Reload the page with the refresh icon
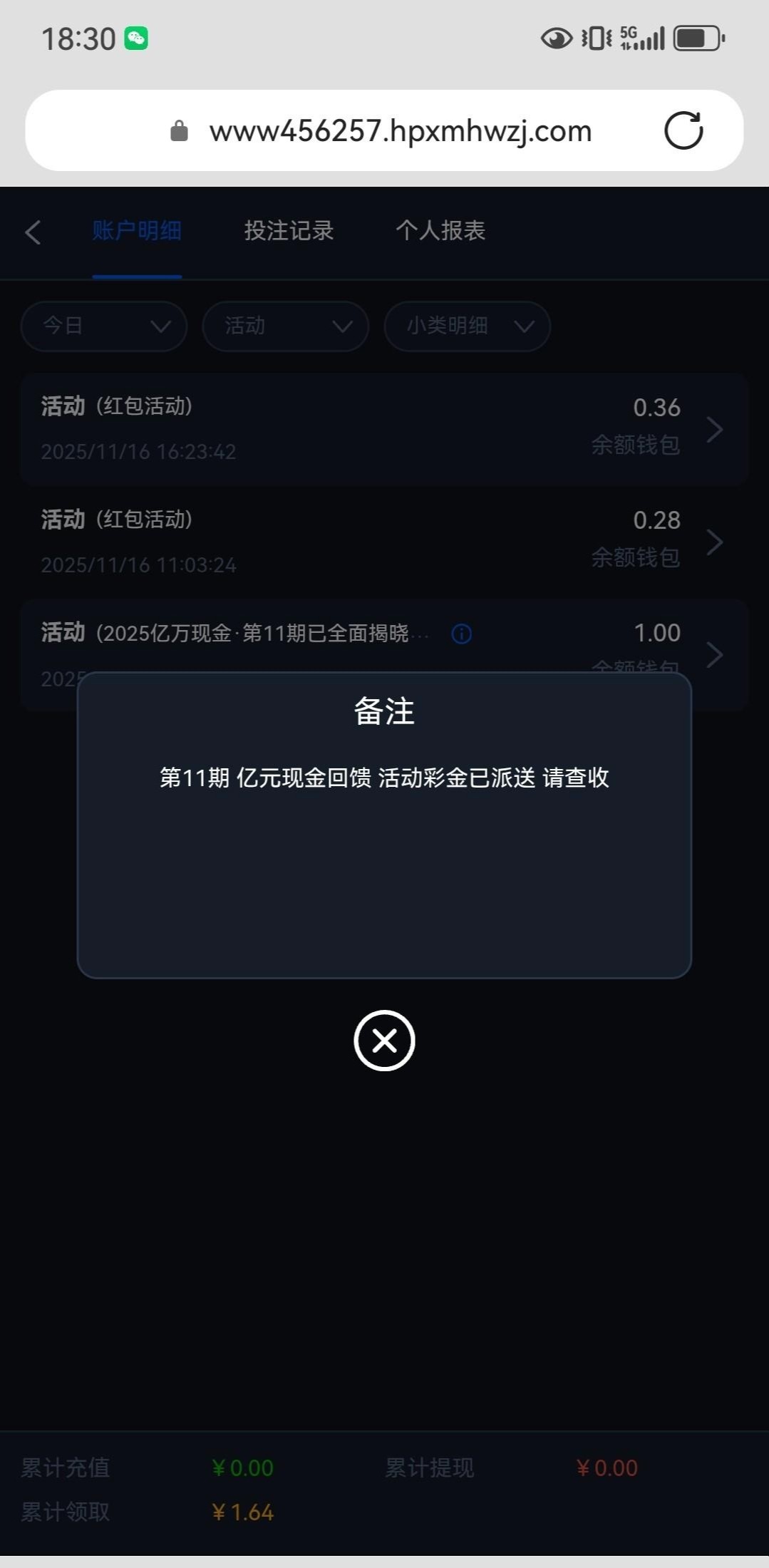This screenshot has height=1568, width=769. pyautogui.click(x=683, y=130)
